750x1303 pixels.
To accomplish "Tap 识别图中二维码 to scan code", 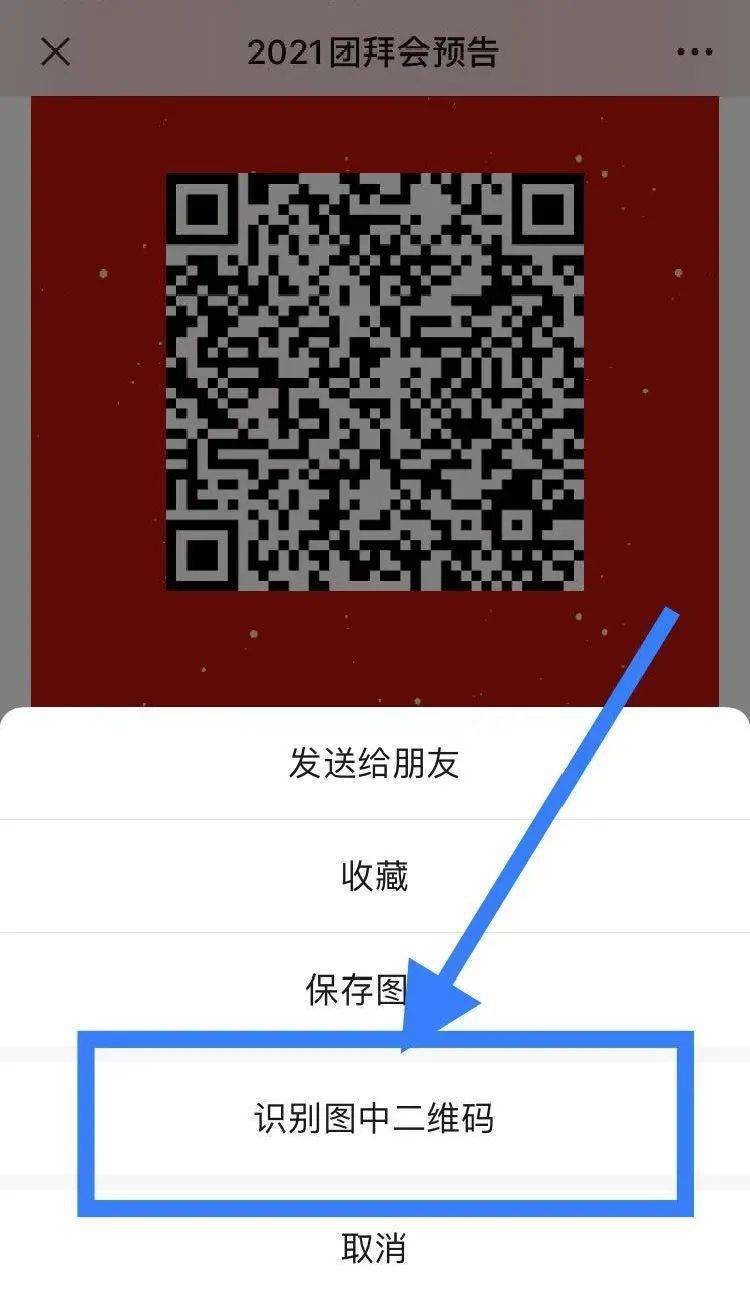I will [x=375, y=1118].
